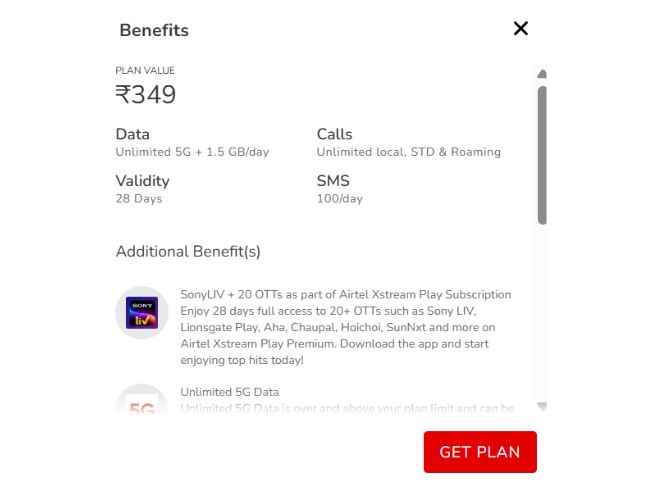This screenshot has width=650, height=480.
Task: Tap the GET PLAN button
Action: [x=480, y=452]
